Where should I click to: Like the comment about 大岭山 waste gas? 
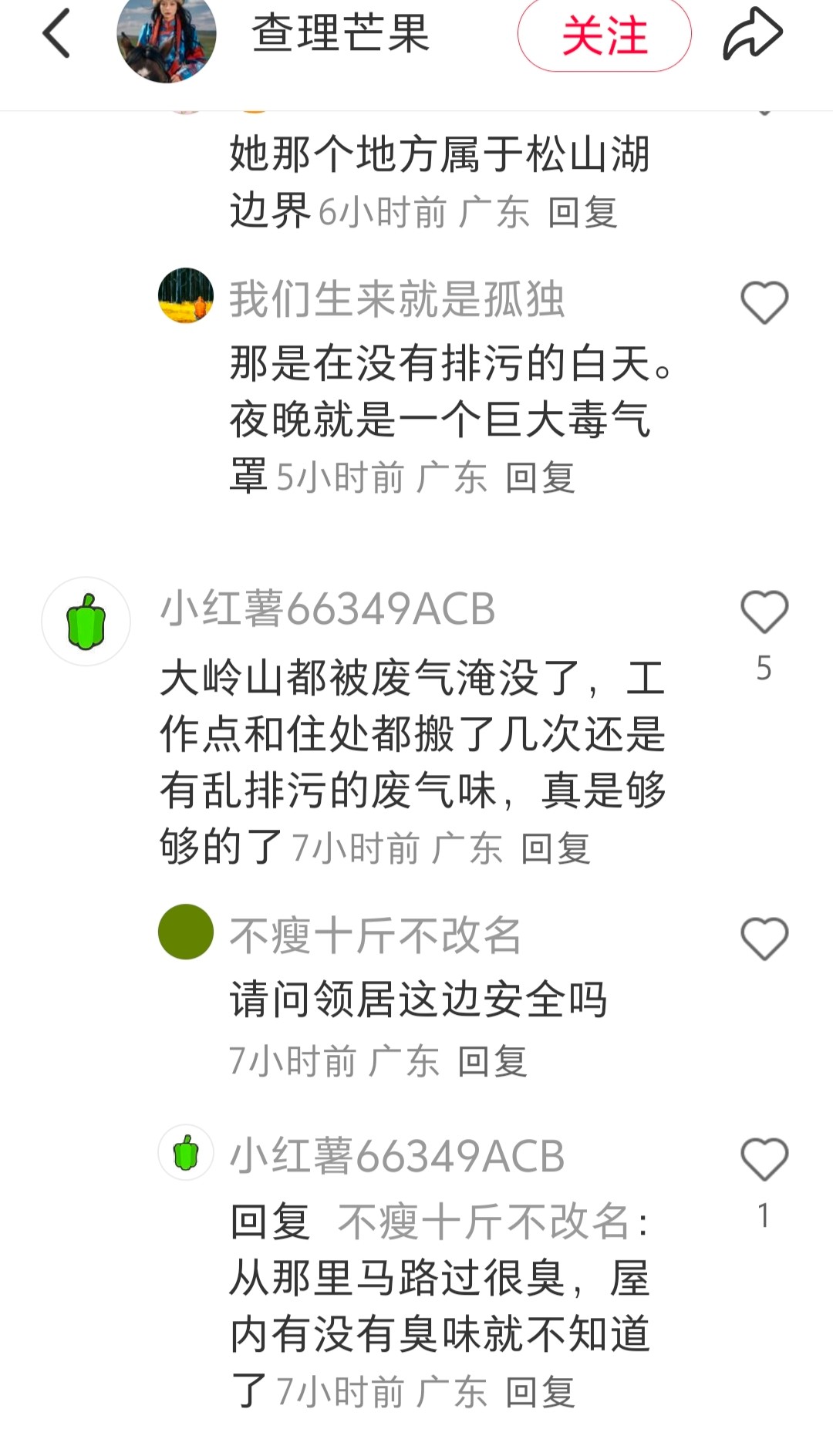coord(764,612)
